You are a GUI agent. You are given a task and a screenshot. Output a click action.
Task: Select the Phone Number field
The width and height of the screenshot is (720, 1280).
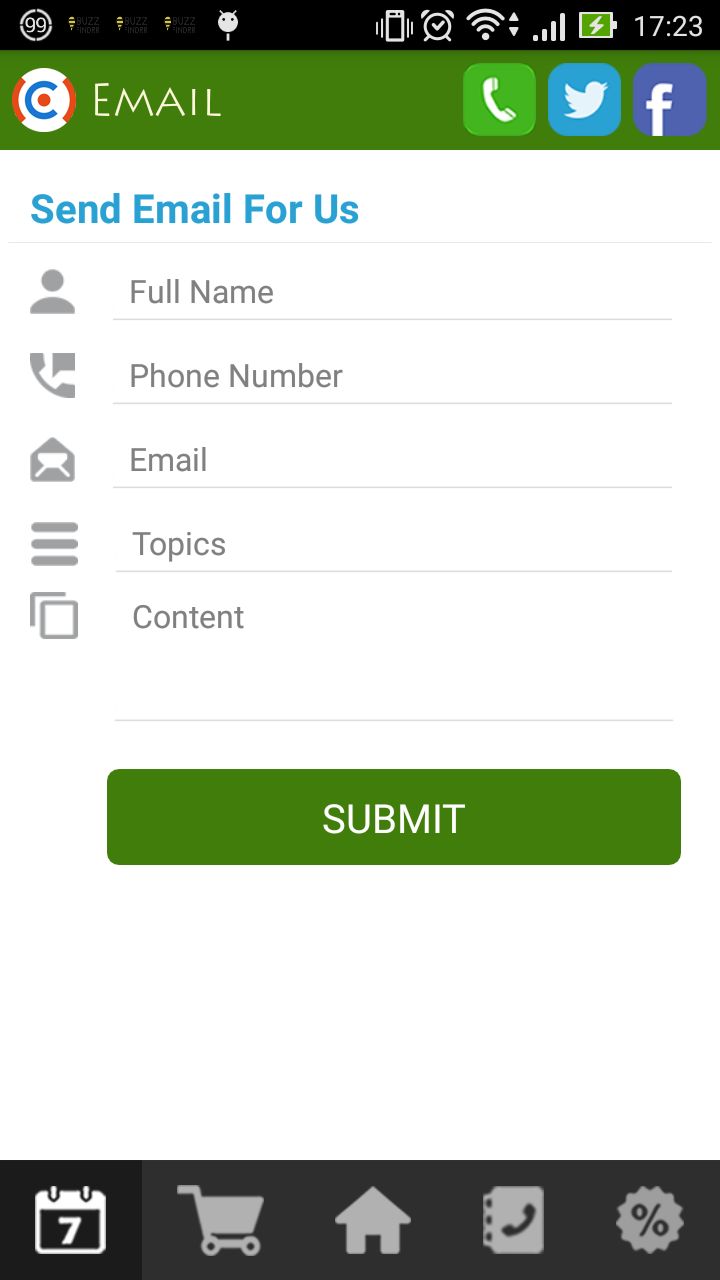[392, 377]
